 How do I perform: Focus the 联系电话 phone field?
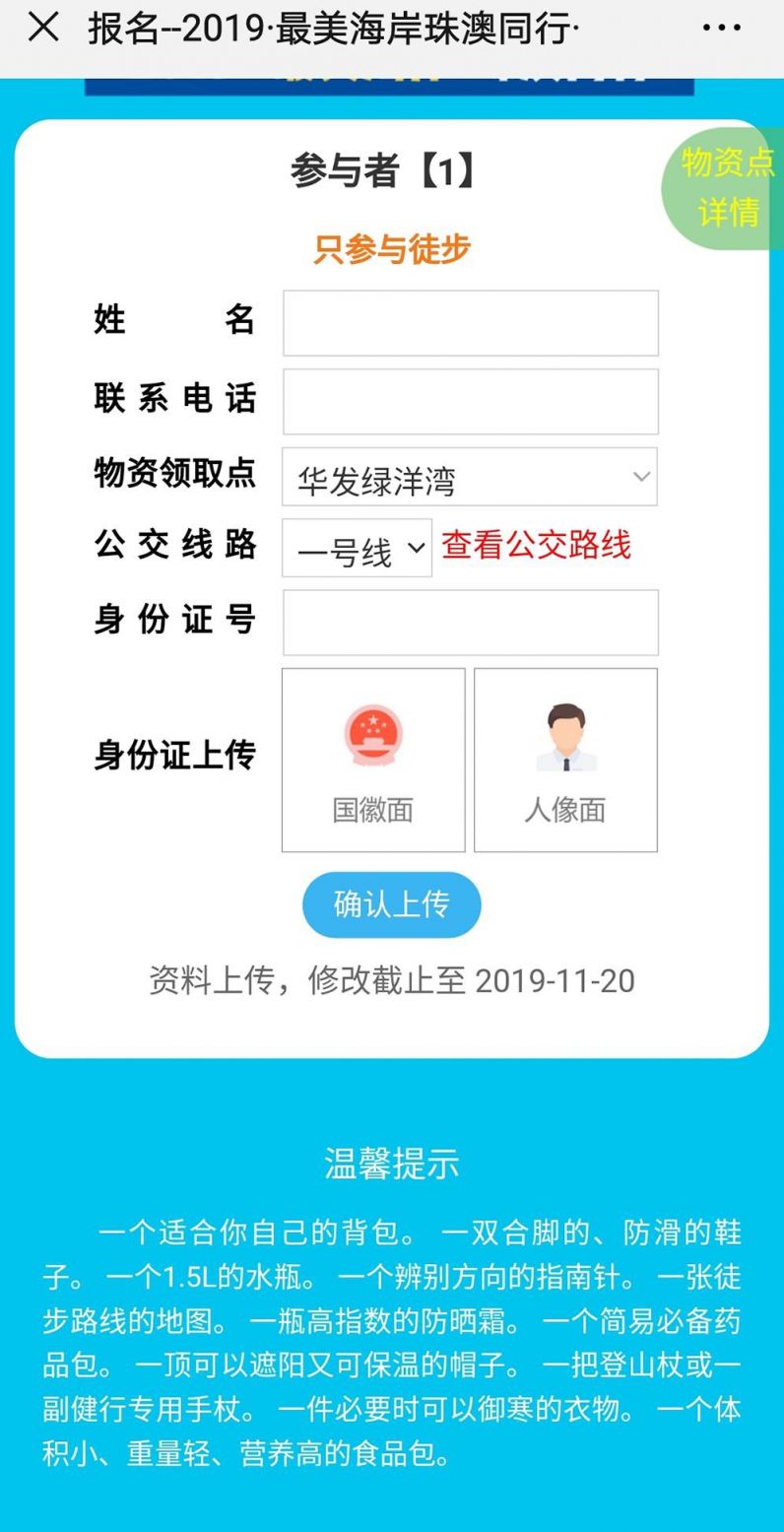[471, 402]
